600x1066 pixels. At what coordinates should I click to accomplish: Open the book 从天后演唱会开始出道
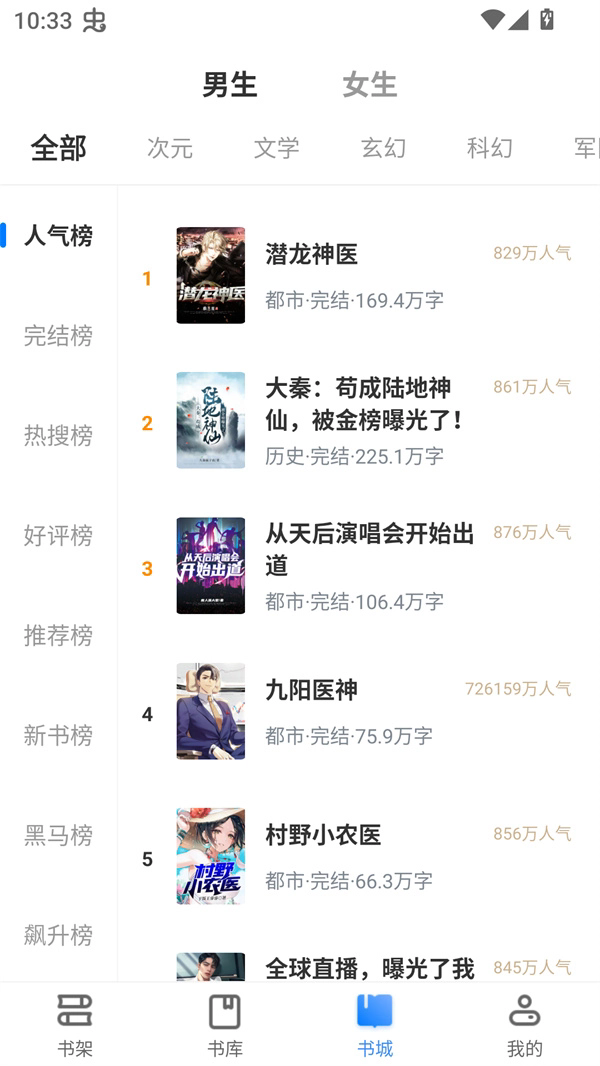point(369,548)
